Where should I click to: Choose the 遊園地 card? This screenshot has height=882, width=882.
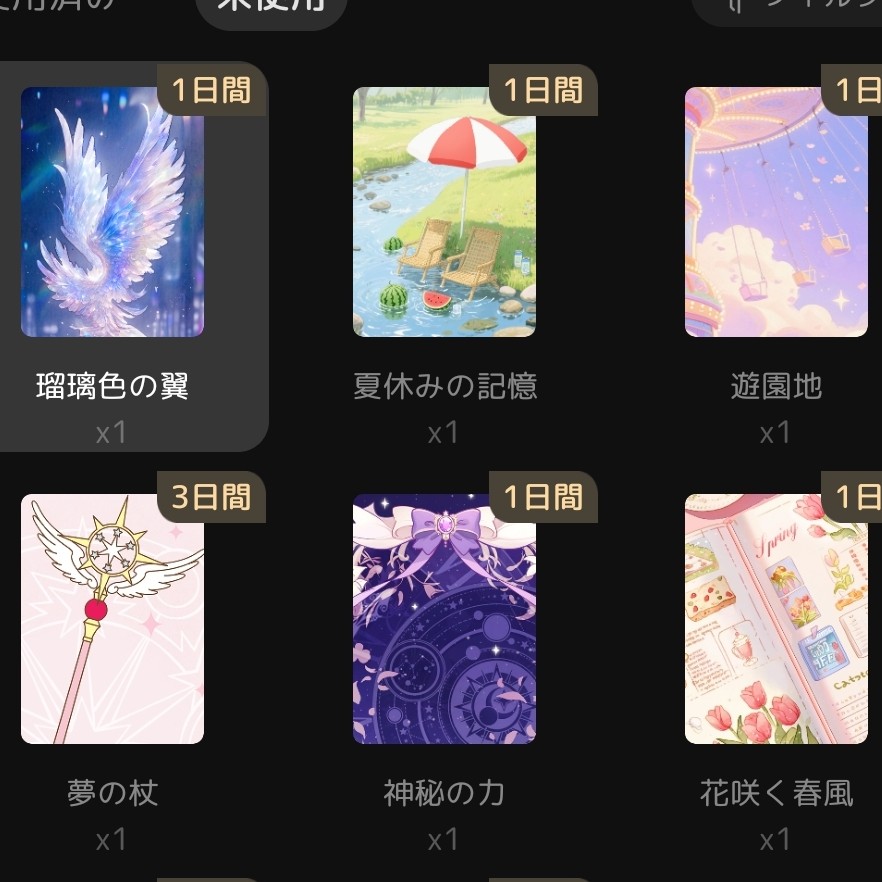(x=776, y=212)
